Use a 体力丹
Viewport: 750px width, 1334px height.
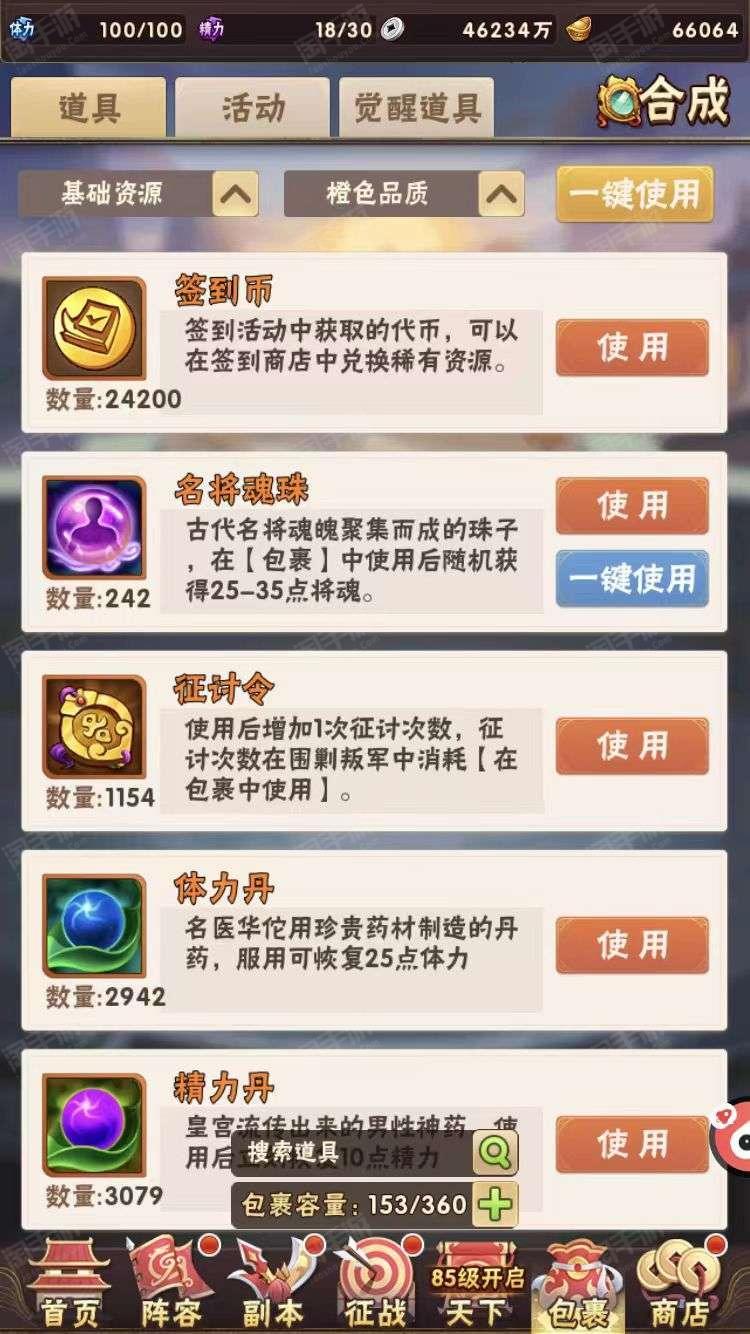(x=632, y=944)
